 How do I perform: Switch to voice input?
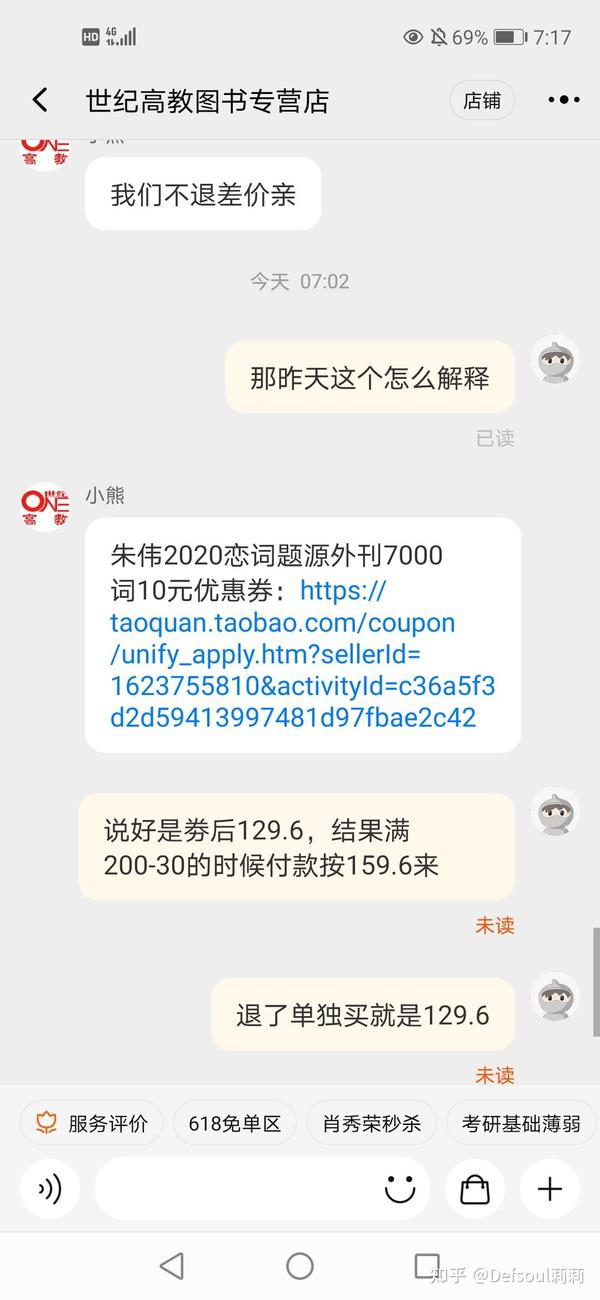click(x=50, y=1188)
